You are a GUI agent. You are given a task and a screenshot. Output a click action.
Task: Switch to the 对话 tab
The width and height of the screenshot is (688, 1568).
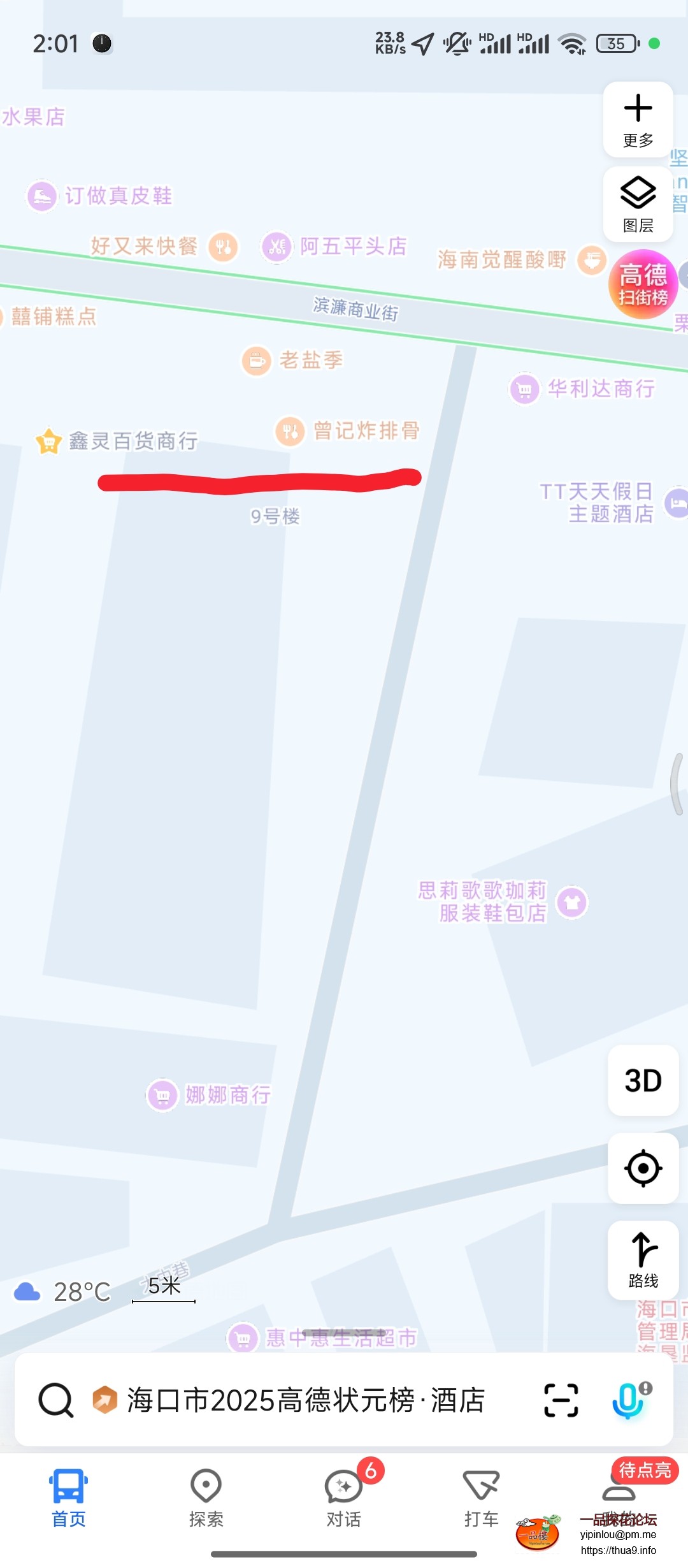[x=344, y=1498]
